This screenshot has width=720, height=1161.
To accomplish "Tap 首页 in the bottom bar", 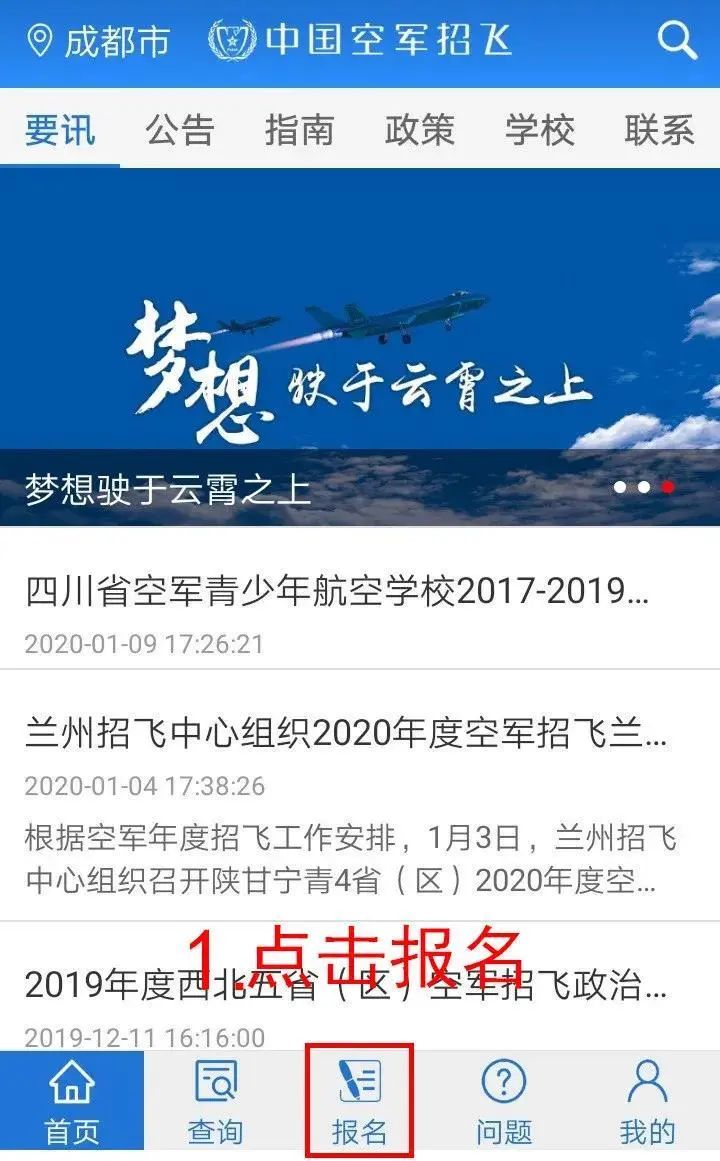I will click(72, 1102).
